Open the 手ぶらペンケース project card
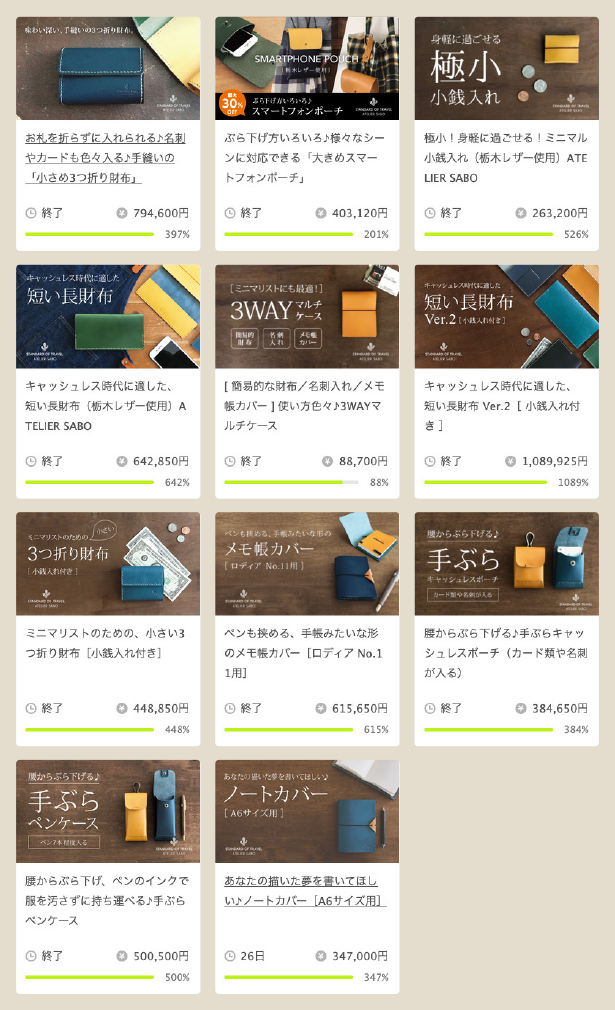This screenshot has height=1010, width=615. pyautogui.click(x=108, y=876)
